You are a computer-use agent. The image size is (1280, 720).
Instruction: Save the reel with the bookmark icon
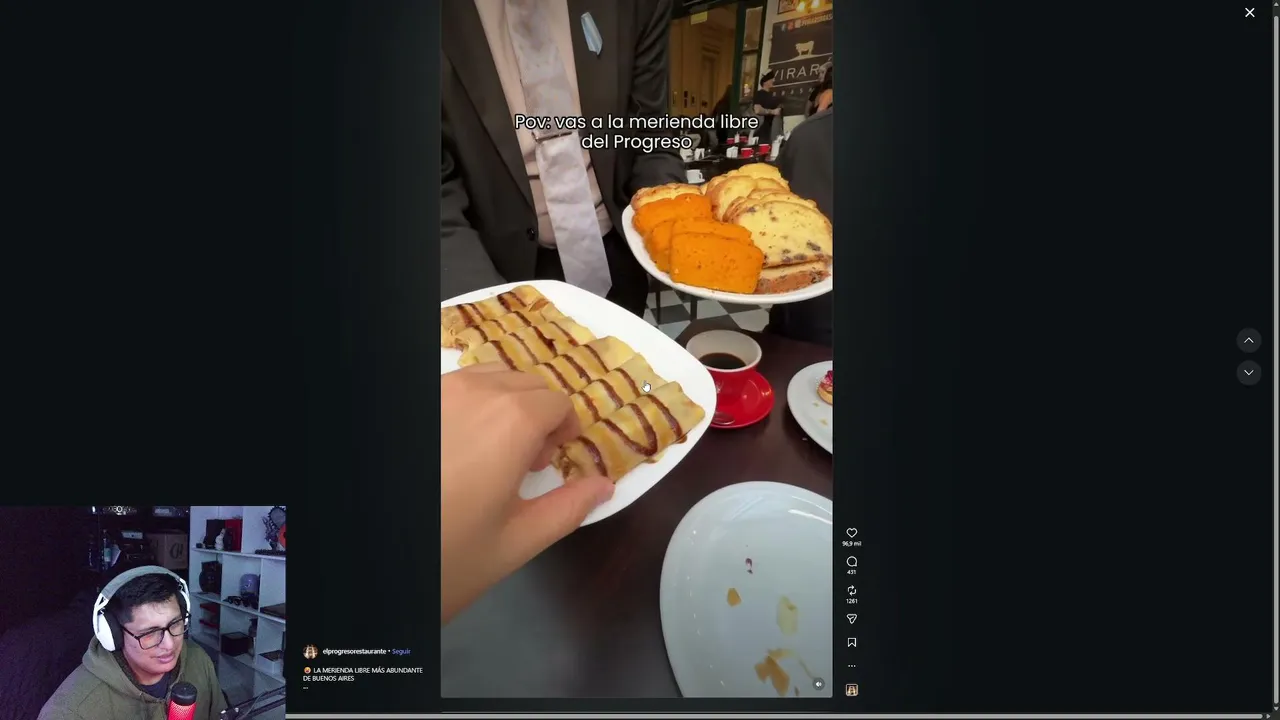(x=852, y=643)
